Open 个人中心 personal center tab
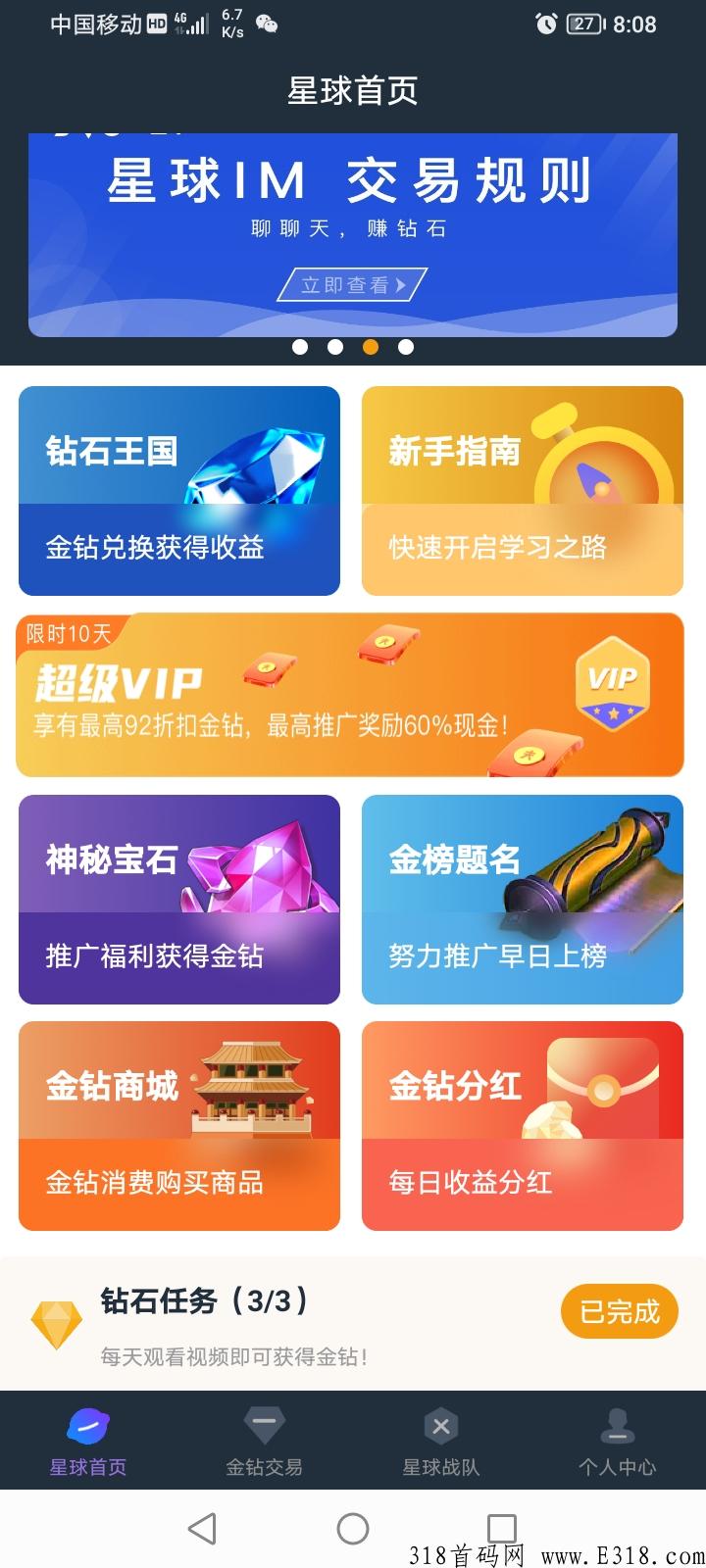Screen dimensions: 706x1568 point(618,1441)
